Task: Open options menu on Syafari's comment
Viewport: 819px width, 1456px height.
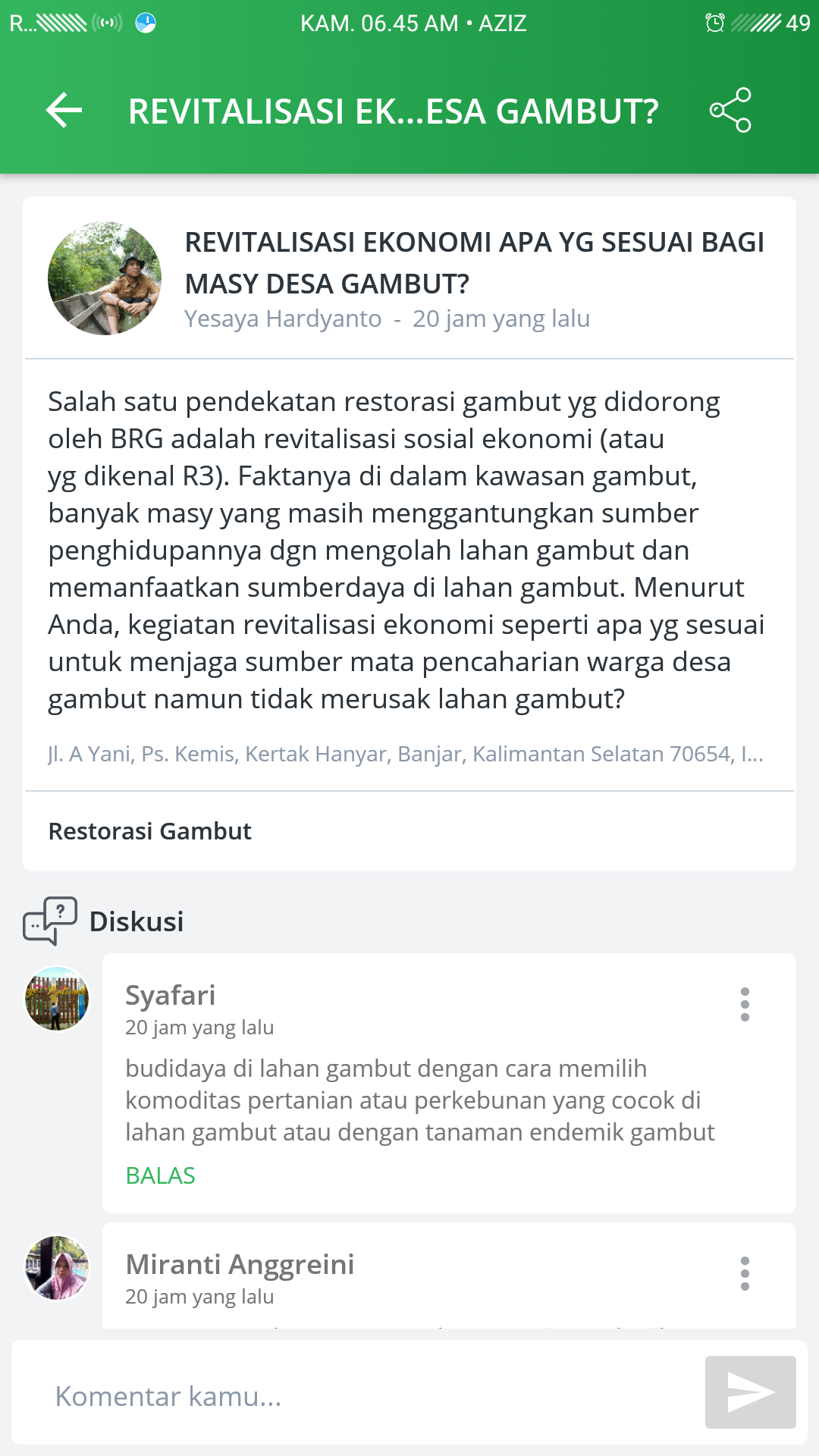Action: [x=745, y=1004]
